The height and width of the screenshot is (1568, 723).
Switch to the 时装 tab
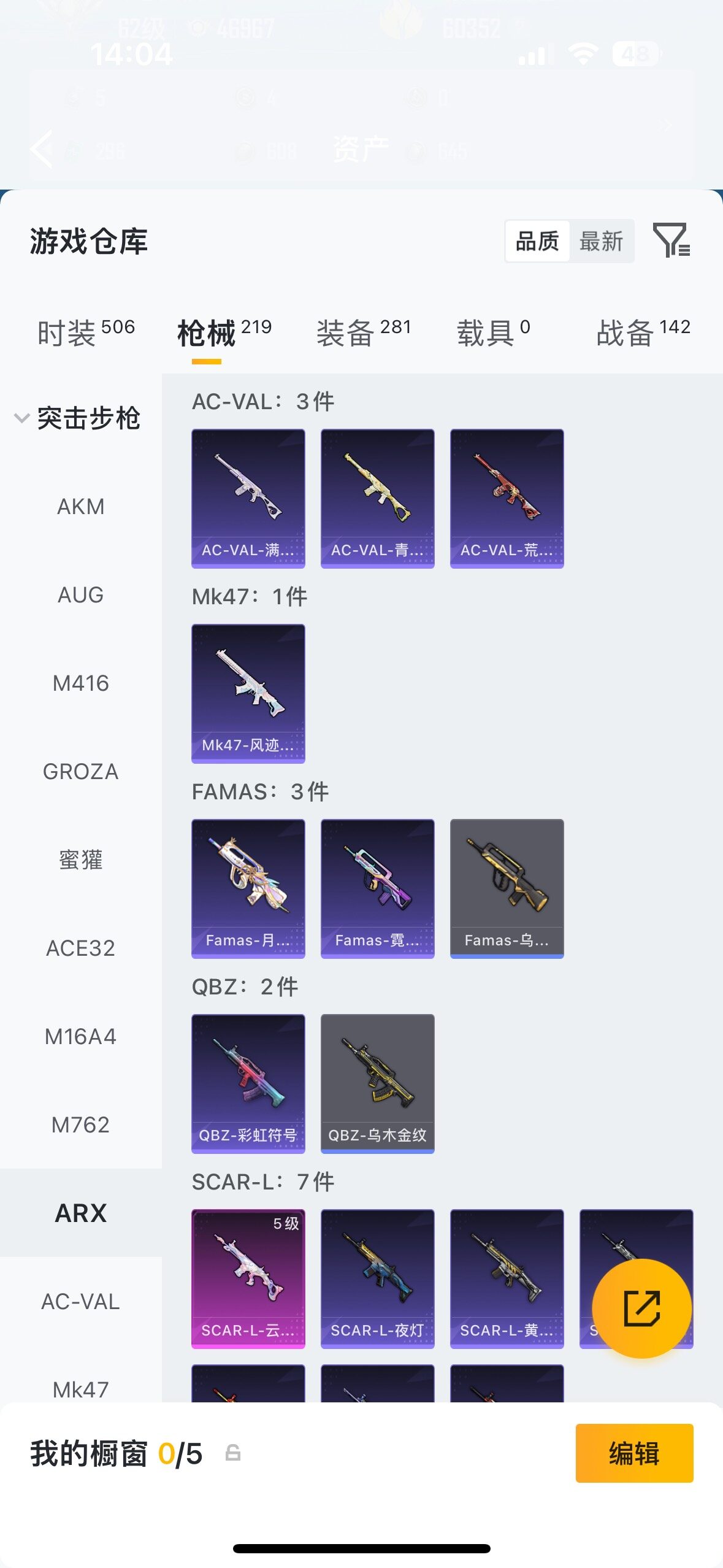(x=86, y=333)
